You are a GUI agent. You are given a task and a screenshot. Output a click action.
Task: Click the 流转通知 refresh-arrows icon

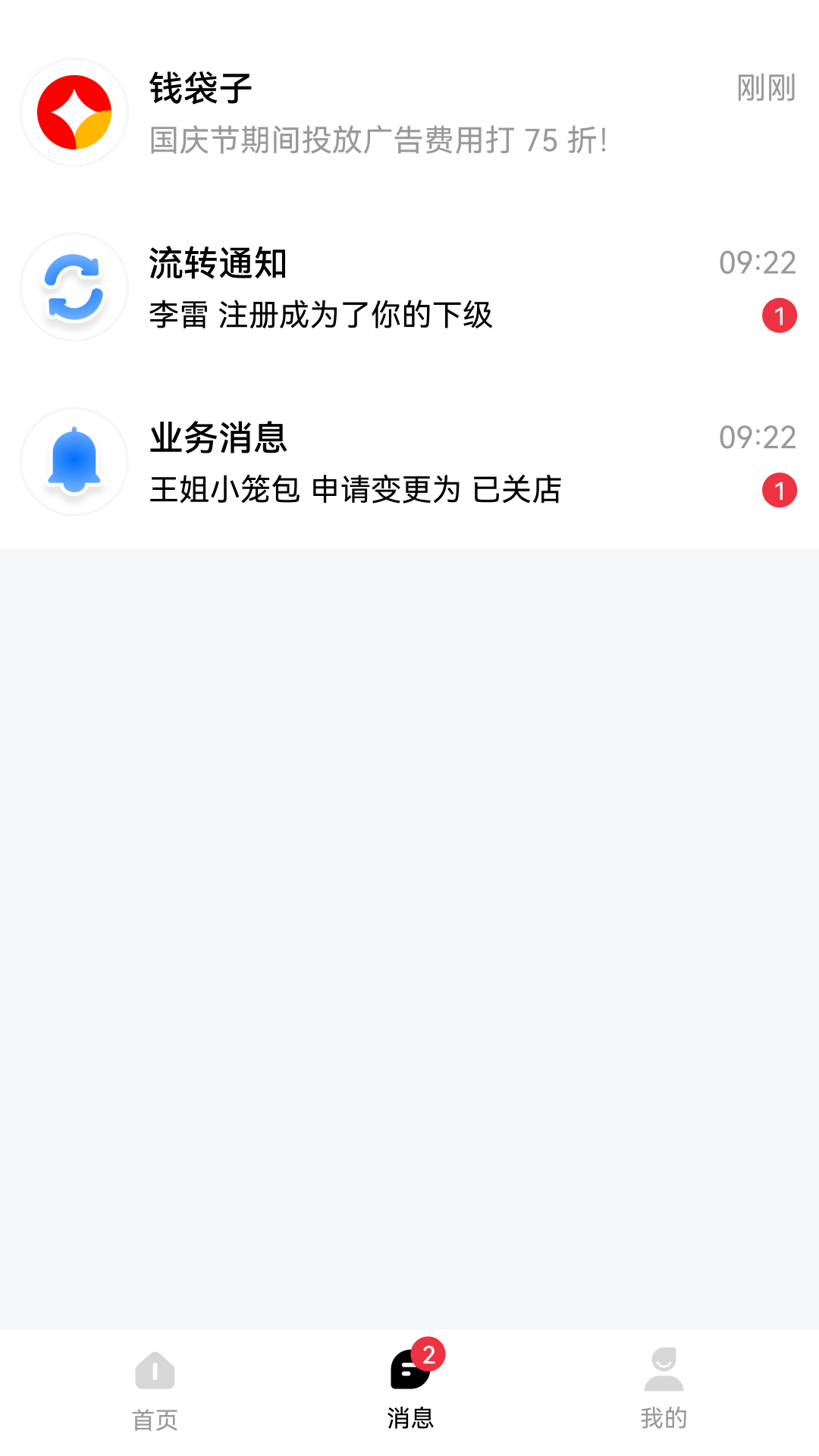[74, 287]
